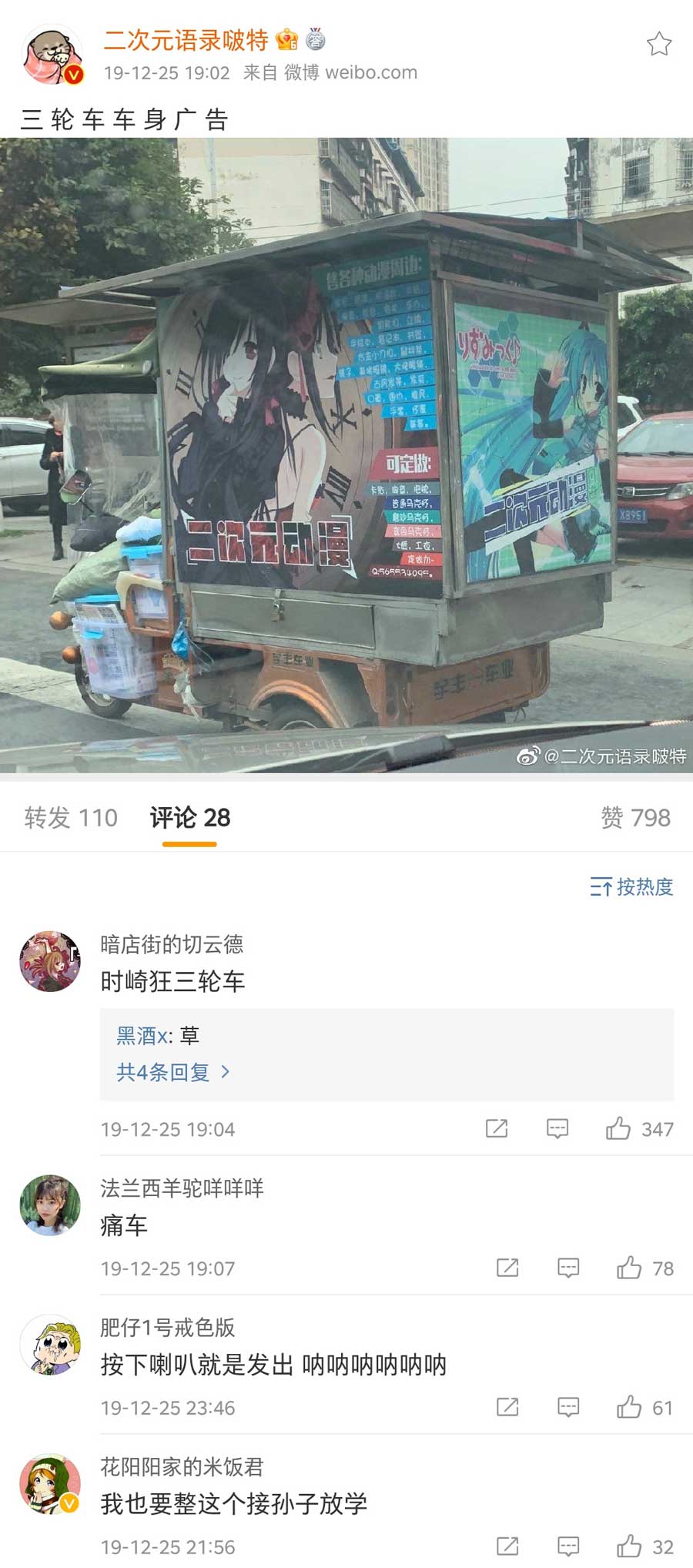Open 肥仔1号戒色版's username
This screenshot has width=693, height=1568.
(x=167, y=1328)
